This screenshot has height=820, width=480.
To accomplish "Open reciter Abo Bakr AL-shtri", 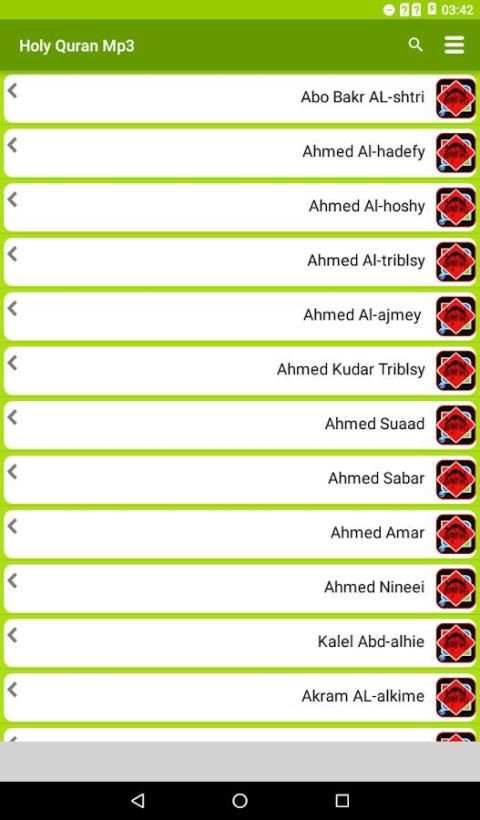I will pyautogui.click(x=240, y=98).
